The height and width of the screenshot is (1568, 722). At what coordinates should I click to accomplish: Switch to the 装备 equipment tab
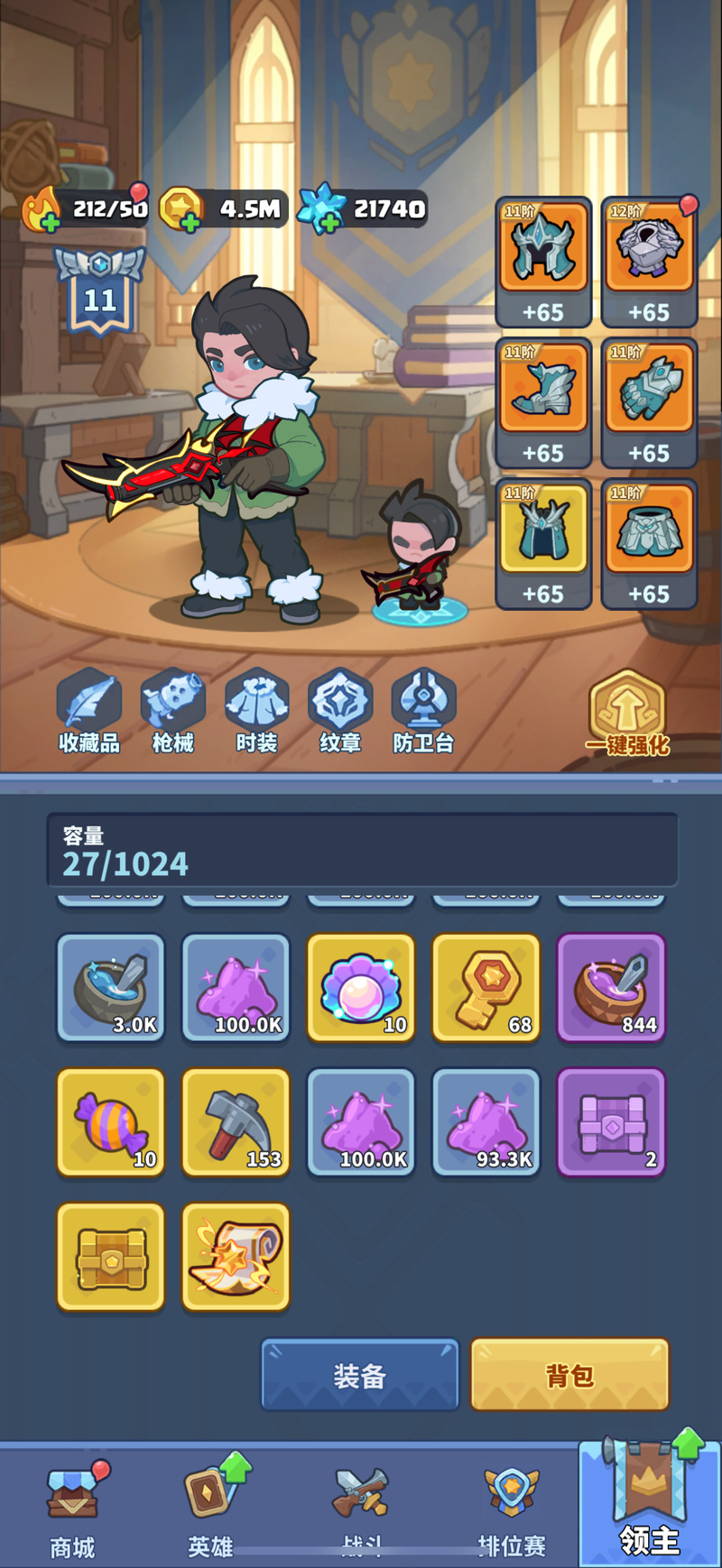pos(358,1374)
